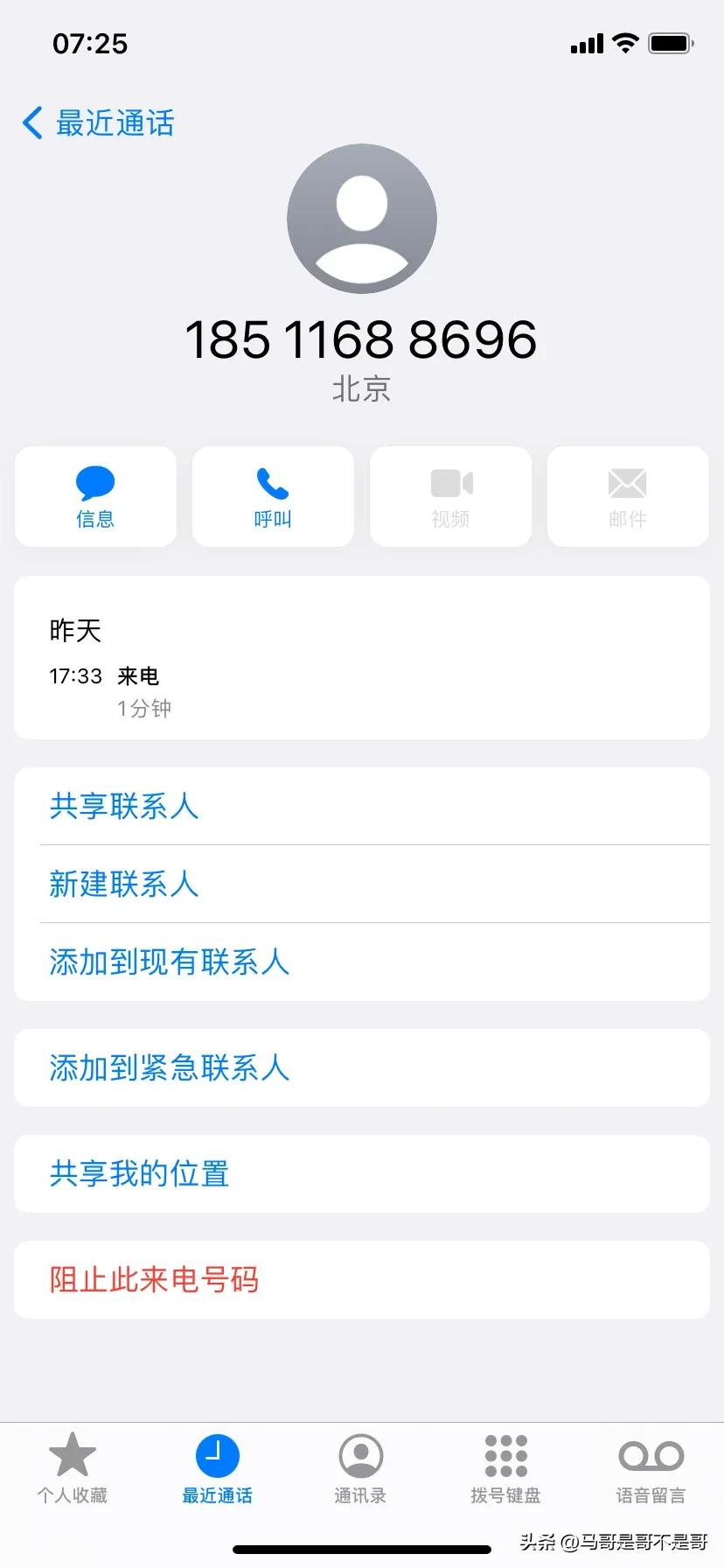Tap the grayed-out 邮件 mail icon
This screenshot has height=1568, width=724.
(x=628, y=496)
